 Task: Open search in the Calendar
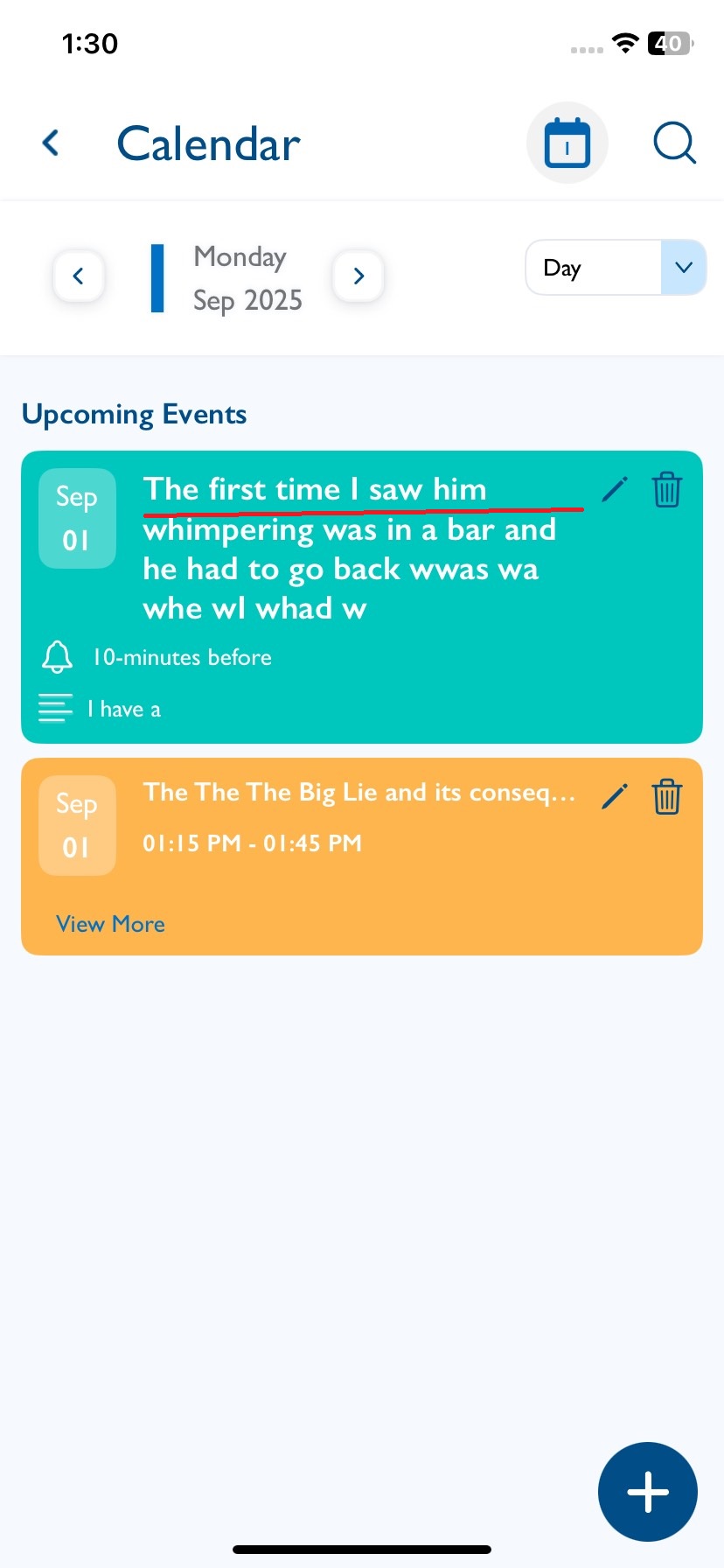pos(674,143)
